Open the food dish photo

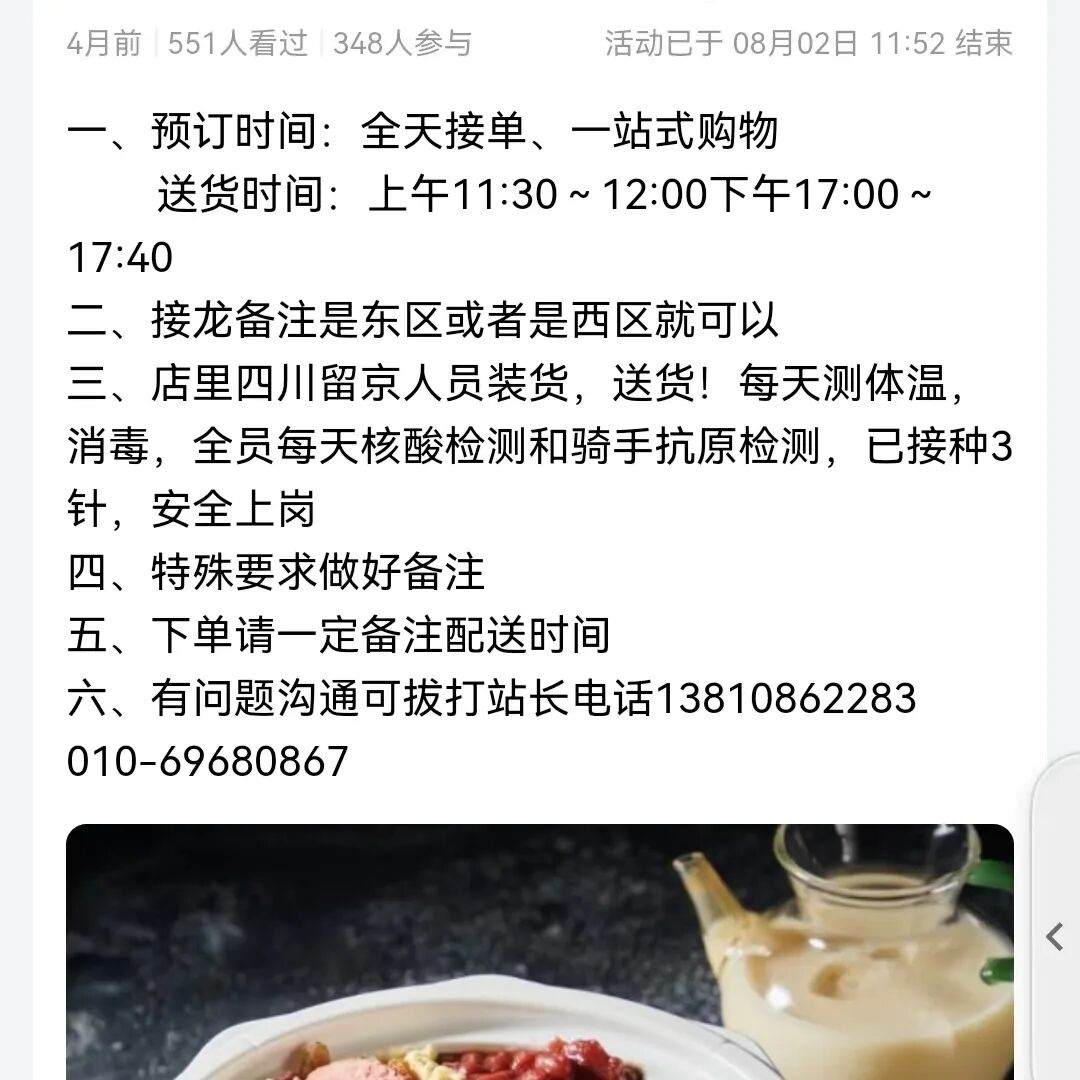540,952
